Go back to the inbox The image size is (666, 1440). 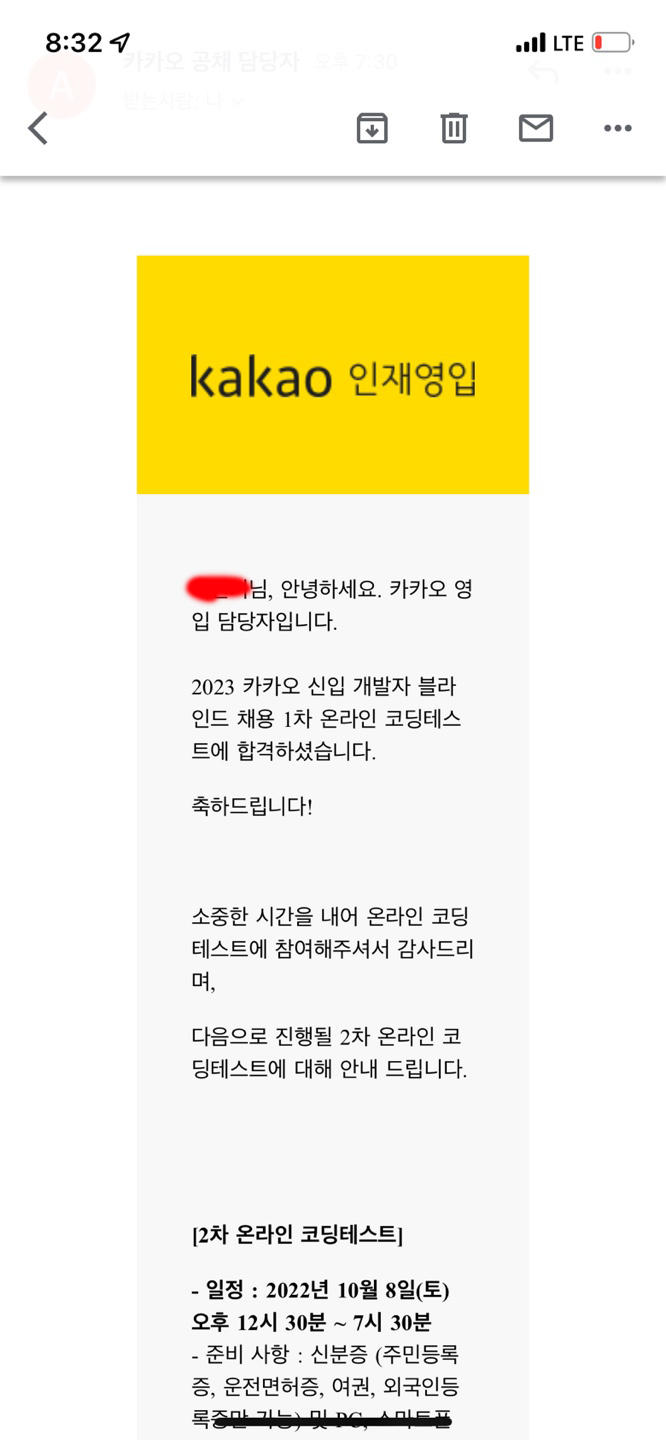point(38,128)
